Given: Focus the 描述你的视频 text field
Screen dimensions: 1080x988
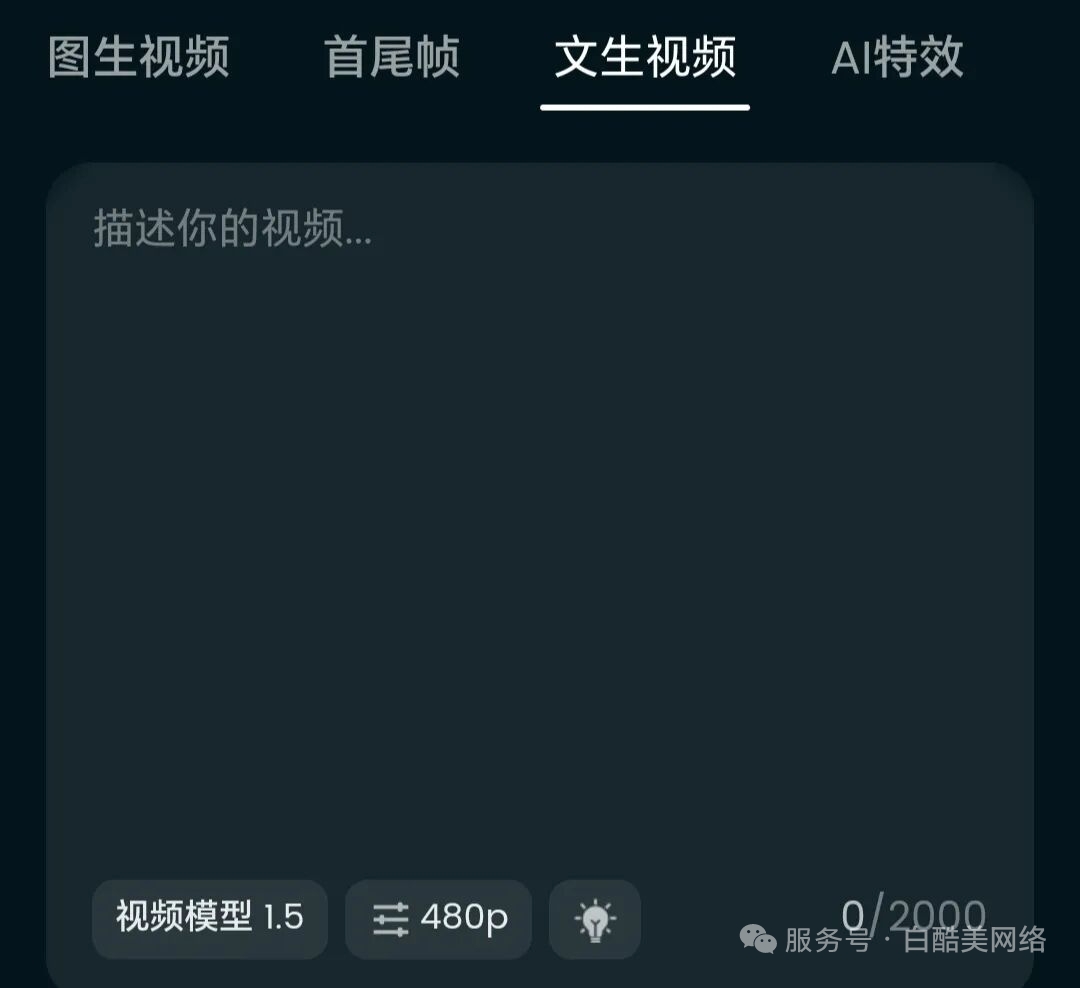Looking at the screenshot, I should click(540, 500).
